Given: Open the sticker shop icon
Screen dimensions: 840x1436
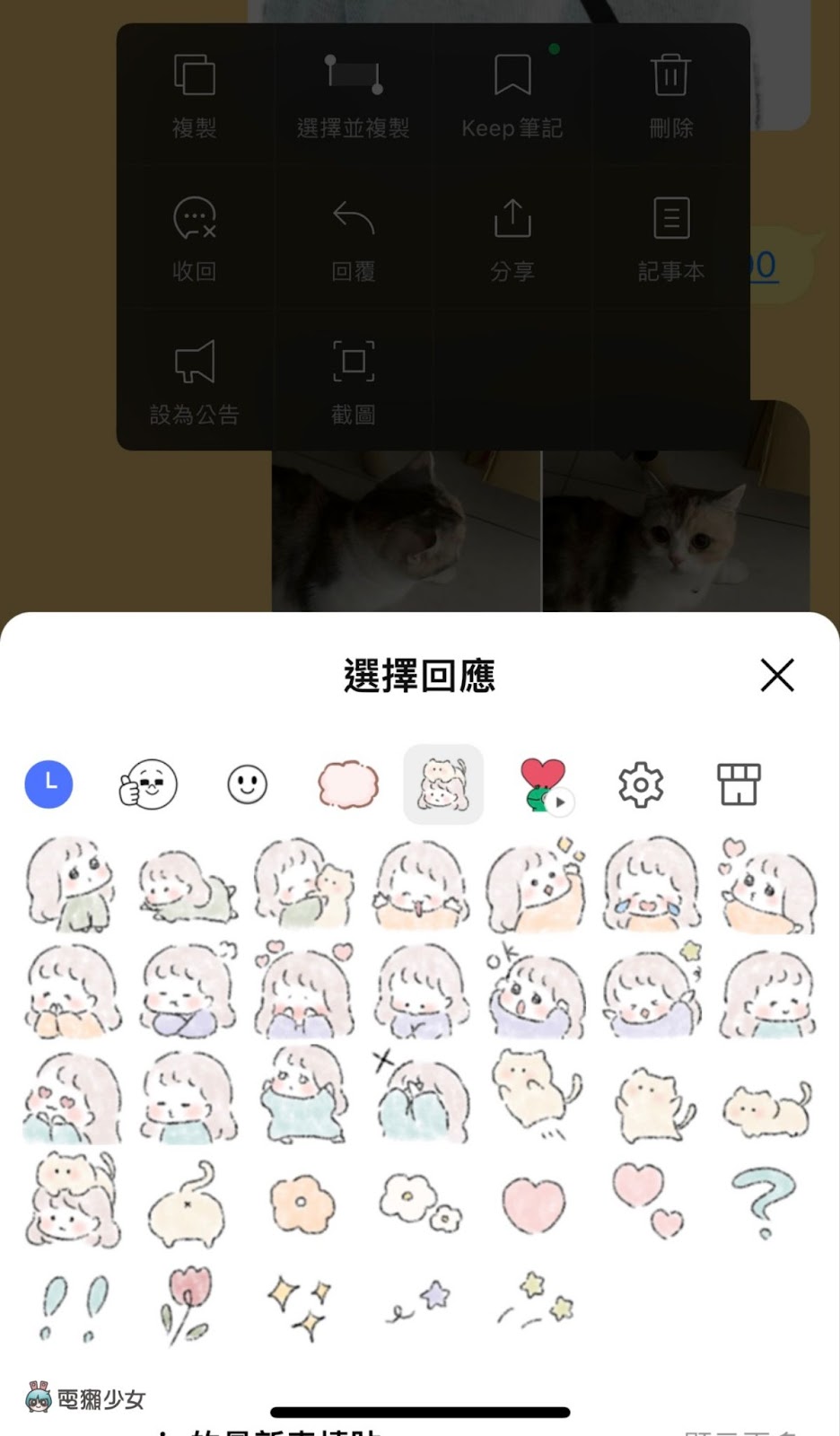Looking at the screenshot, I should click(739, 784).
